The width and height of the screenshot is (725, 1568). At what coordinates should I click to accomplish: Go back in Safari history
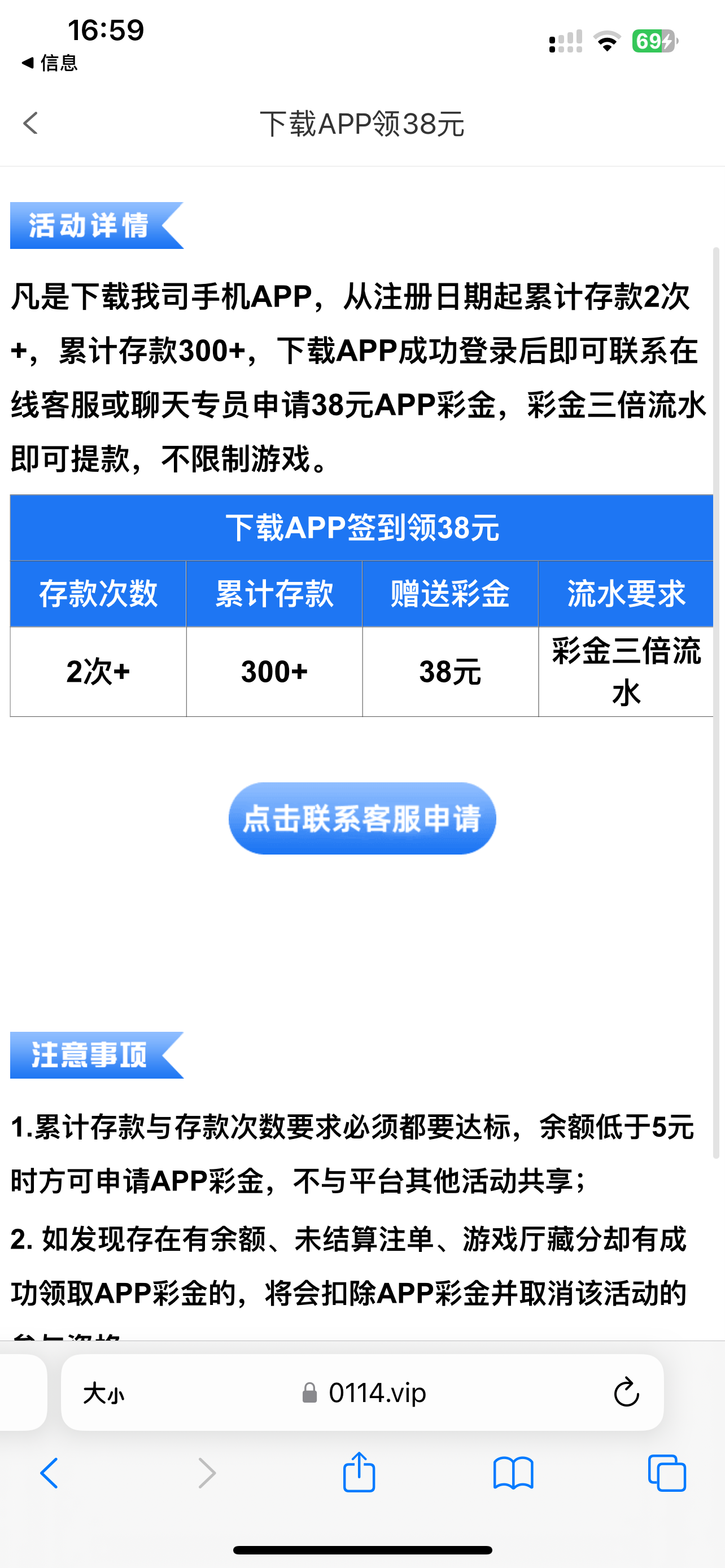[49, 1474]
